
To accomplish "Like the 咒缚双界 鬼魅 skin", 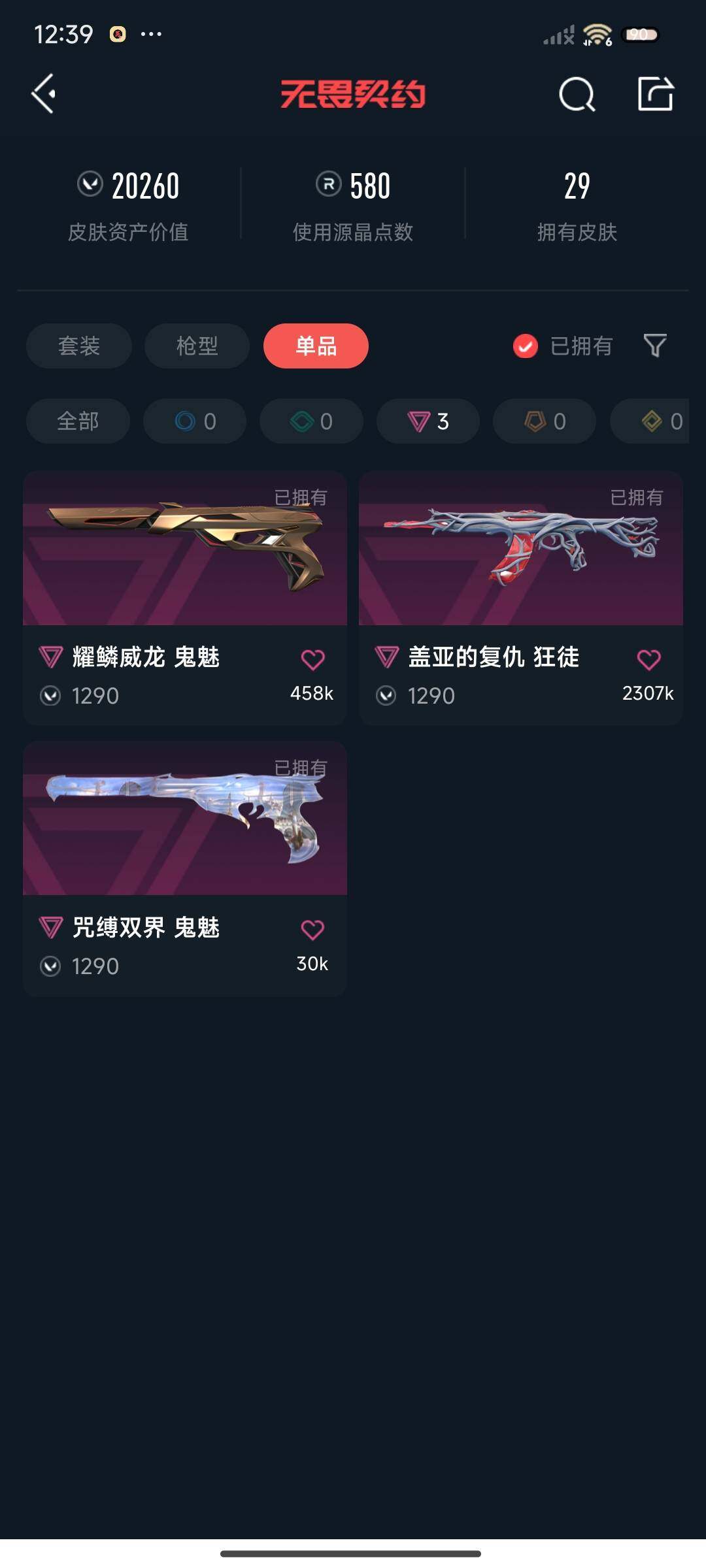I will (312, 930).
